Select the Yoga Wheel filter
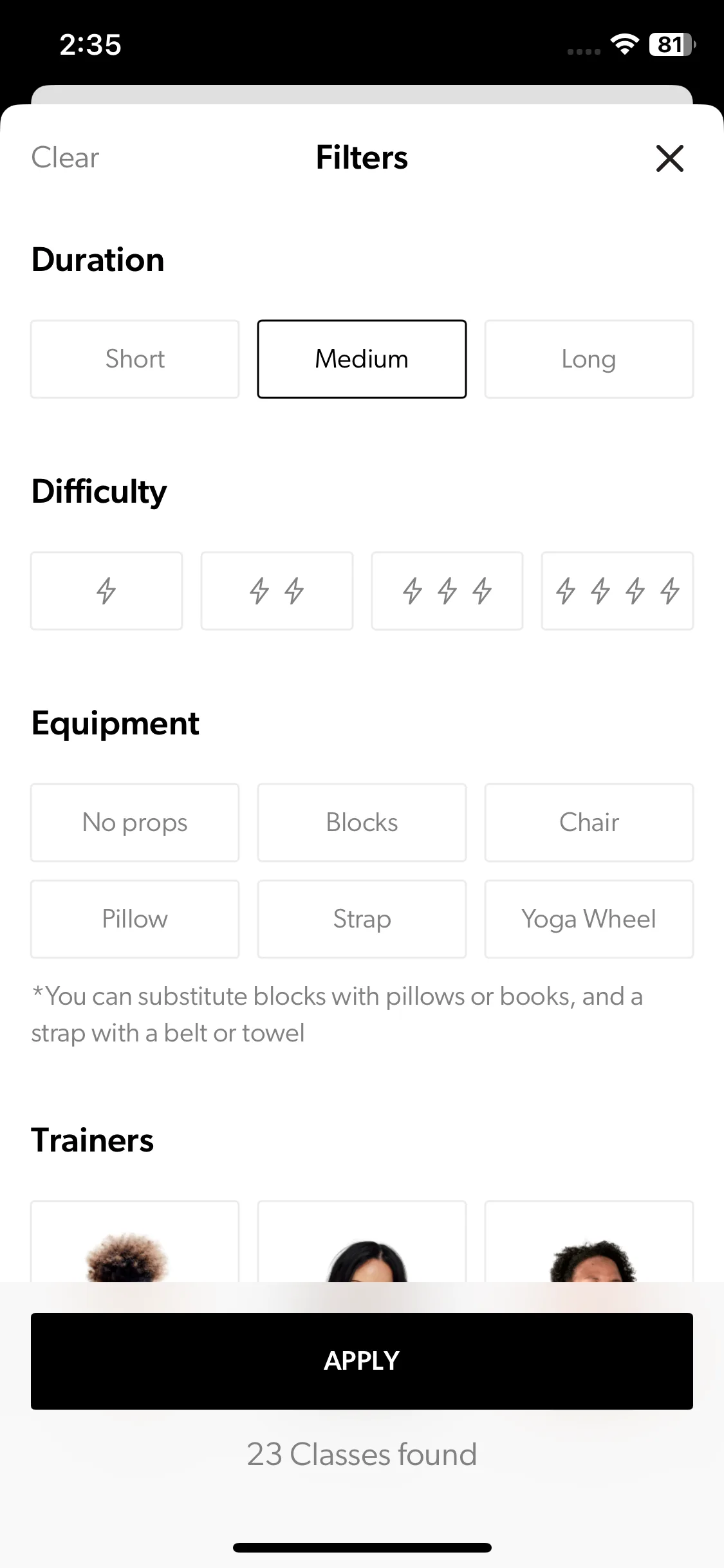 [589, 919]
